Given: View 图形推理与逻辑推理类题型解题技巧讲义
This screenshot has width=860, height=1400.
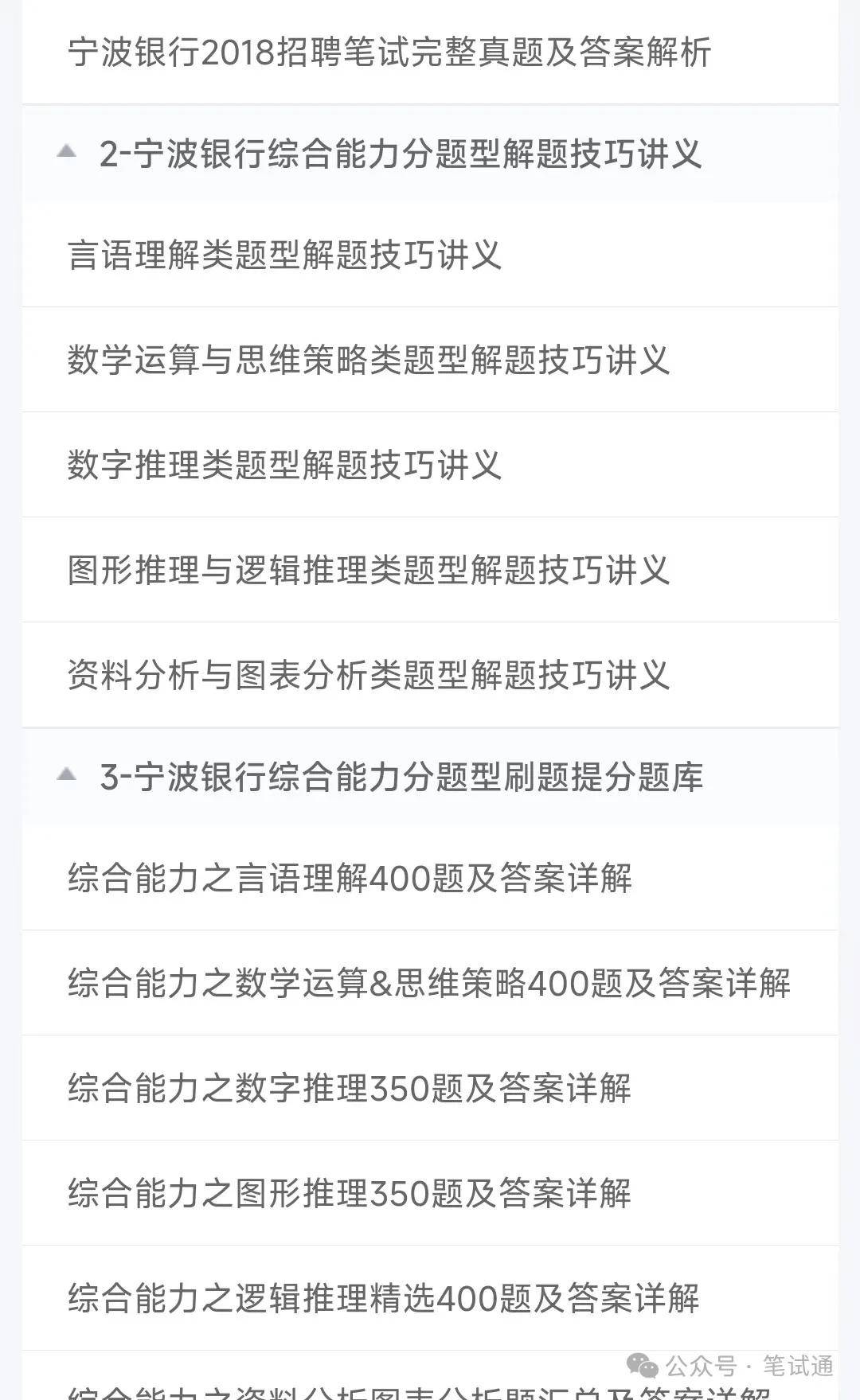Looking at the screenshot, I should [430, 570].
